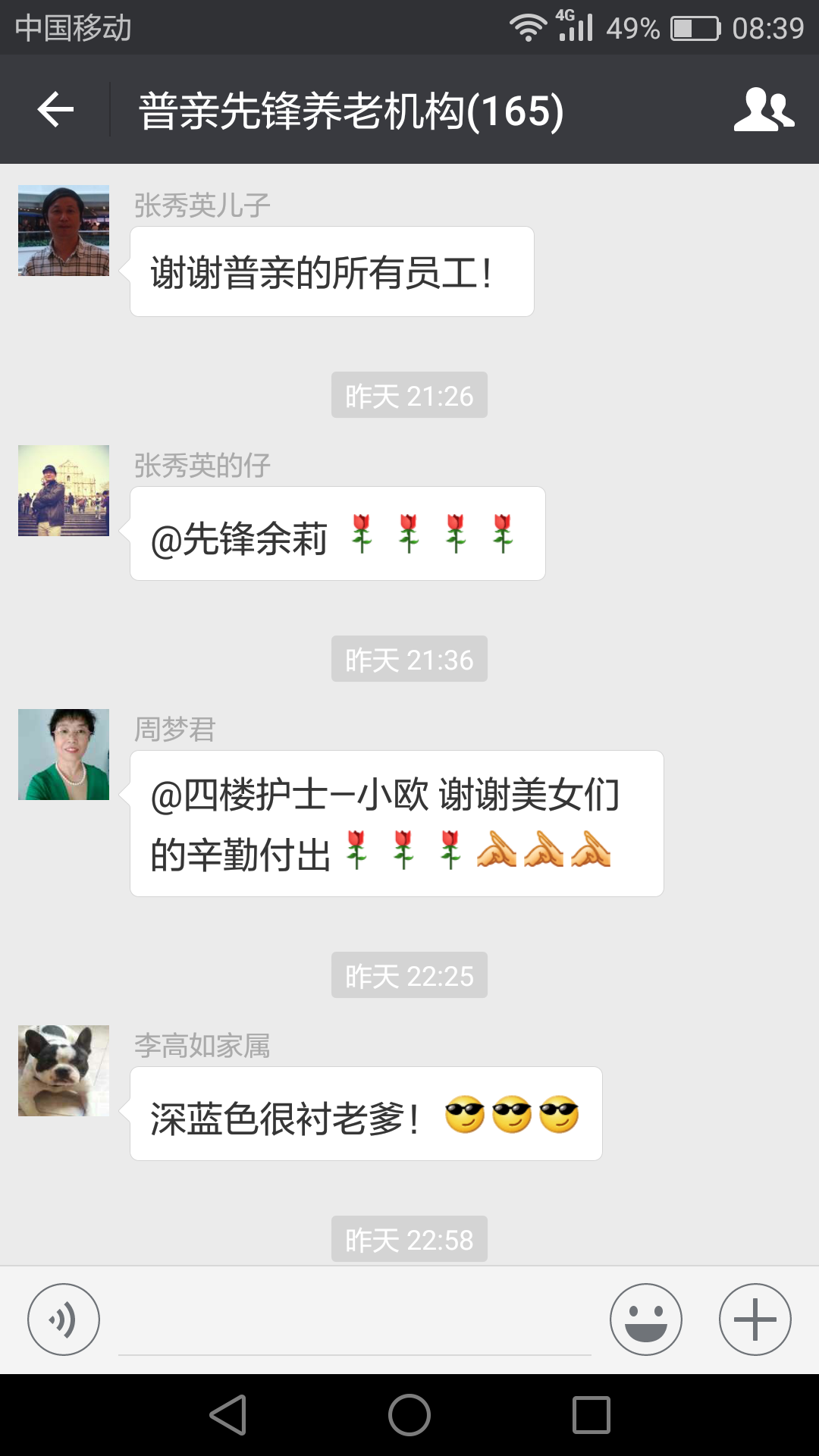
Task: View 张秀英儿子's profile avatar
Action: tap(64, 231)
